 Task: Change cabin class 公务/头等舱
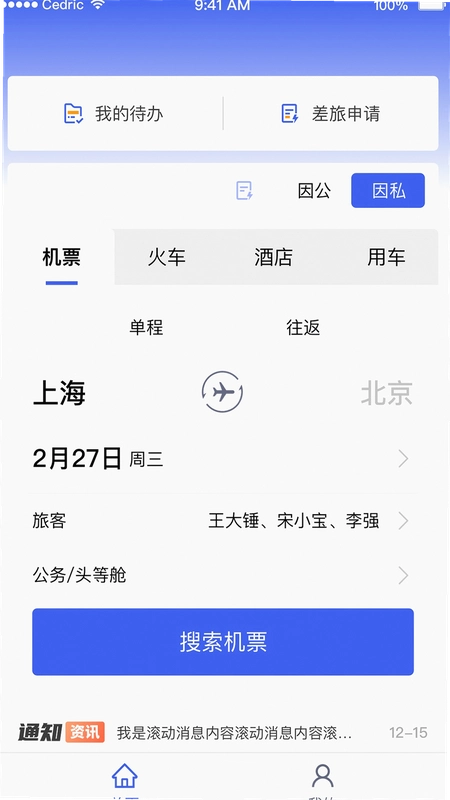click(222, 576)
